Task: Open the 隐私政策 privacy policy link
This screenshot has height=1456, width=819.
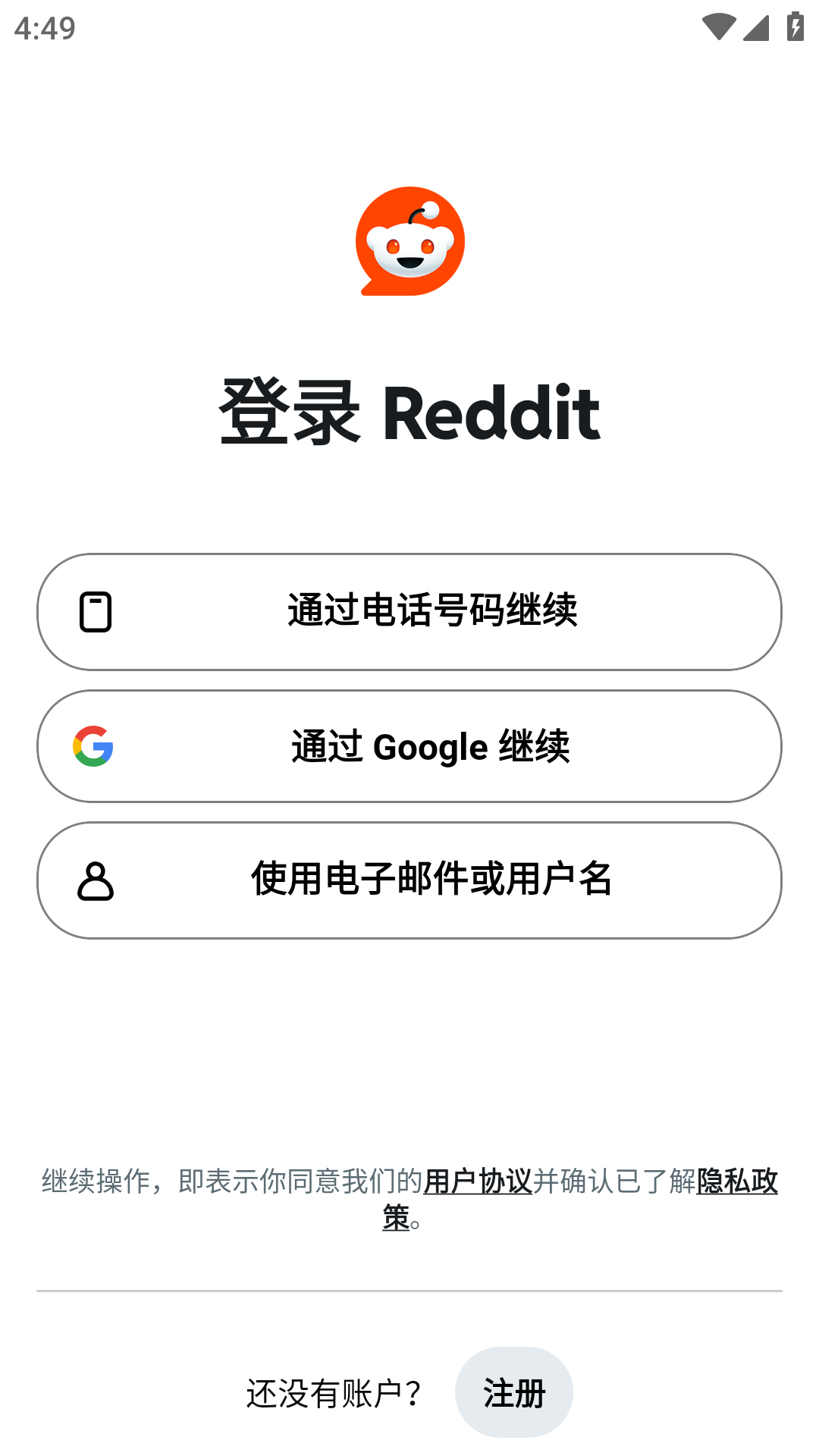Action: tap(737, 1181)
